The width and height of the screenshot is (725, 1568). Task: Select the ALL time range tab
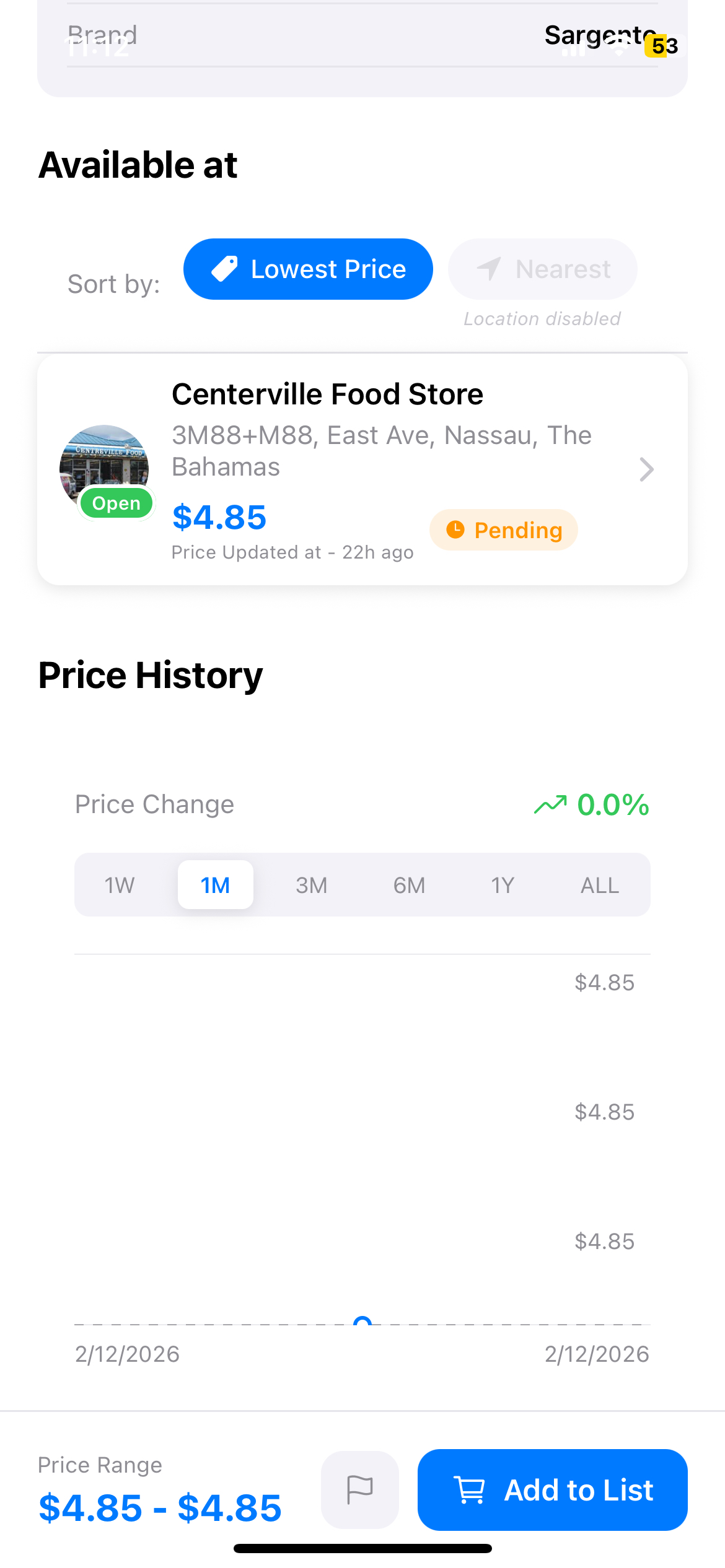point(599,884)
